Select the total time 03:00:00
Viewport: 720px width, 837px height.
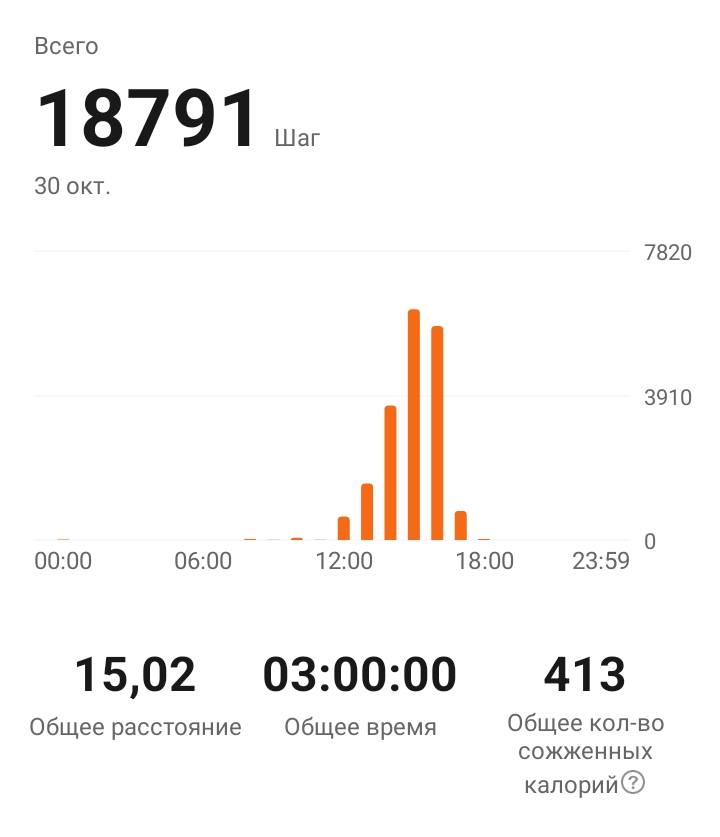[360, 675]
